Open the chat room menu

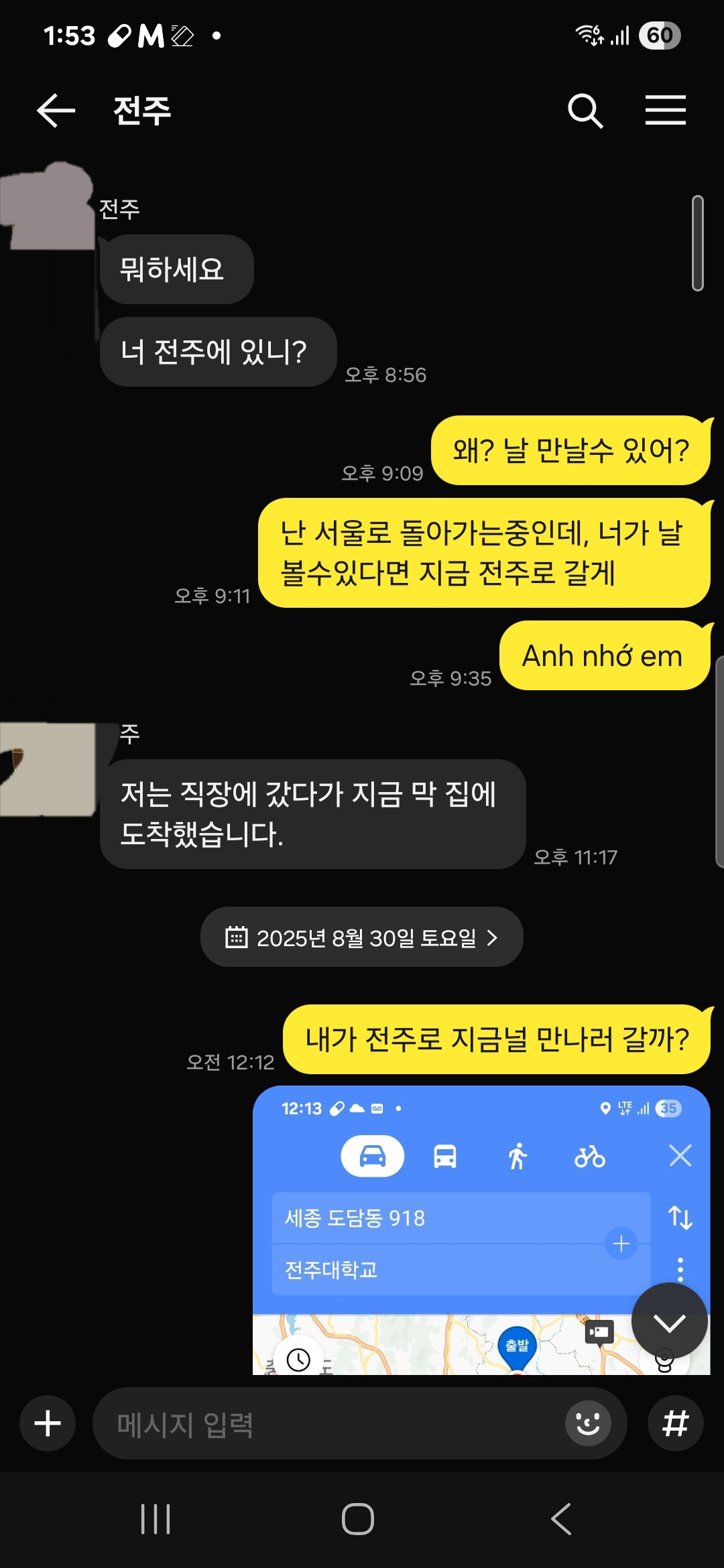coord(665,111)
